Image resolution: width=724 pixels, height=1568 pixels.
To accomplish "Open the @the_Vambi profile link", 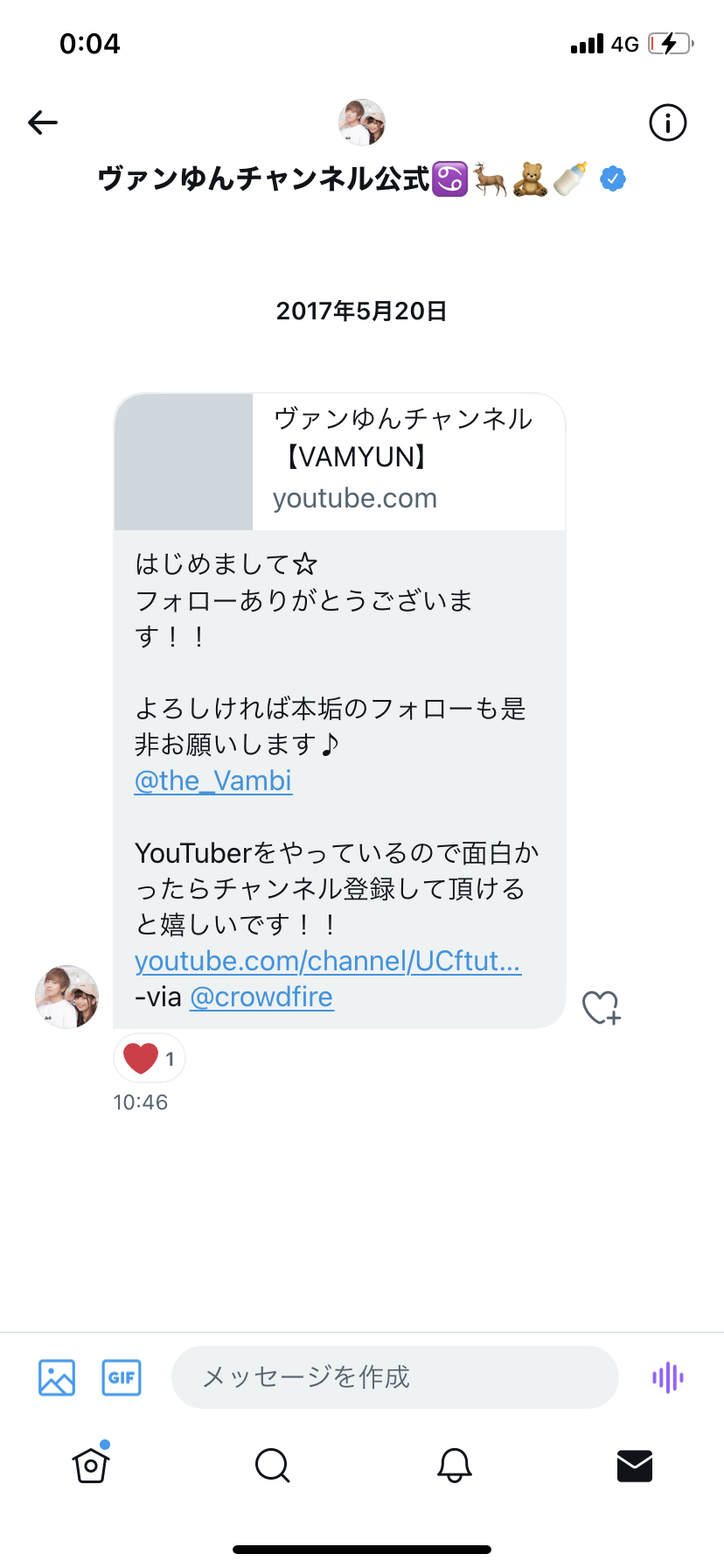I will coord(213,780).
